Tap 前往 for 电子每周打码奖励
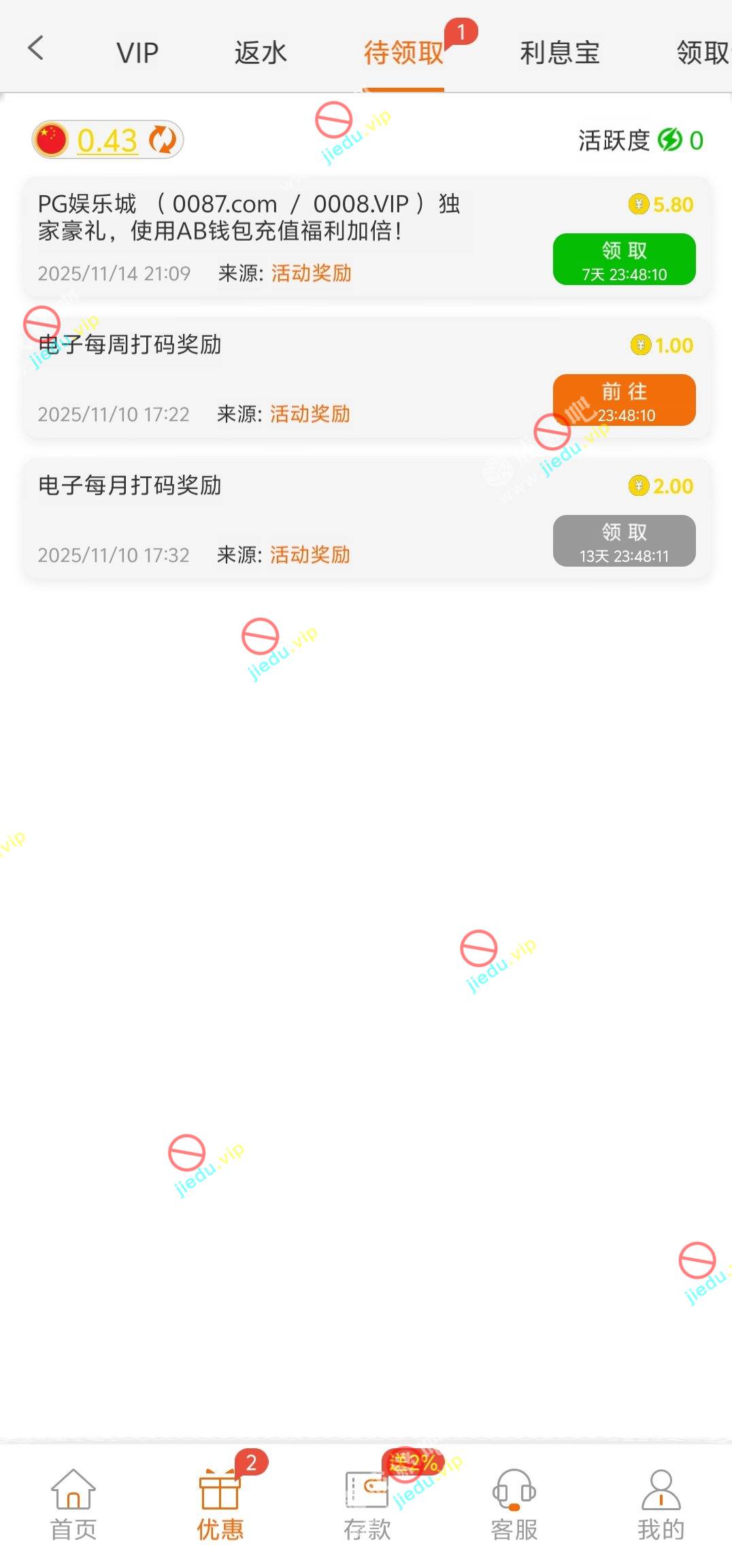The height and width of the screenshot is (1568, 732). click(x=624, y=400)
